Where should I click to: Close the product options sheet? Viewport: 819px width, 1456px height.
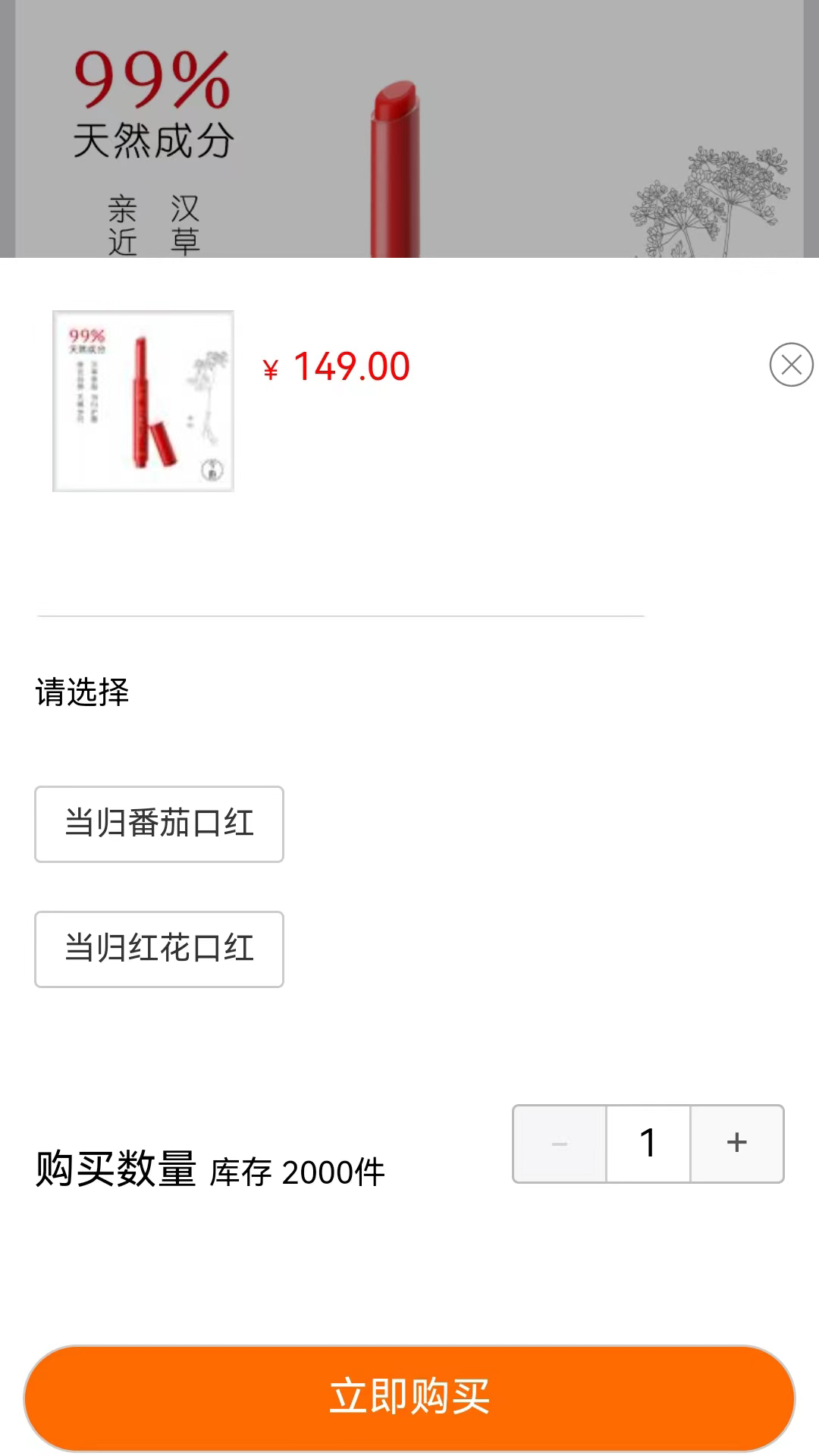coord(791,365)
